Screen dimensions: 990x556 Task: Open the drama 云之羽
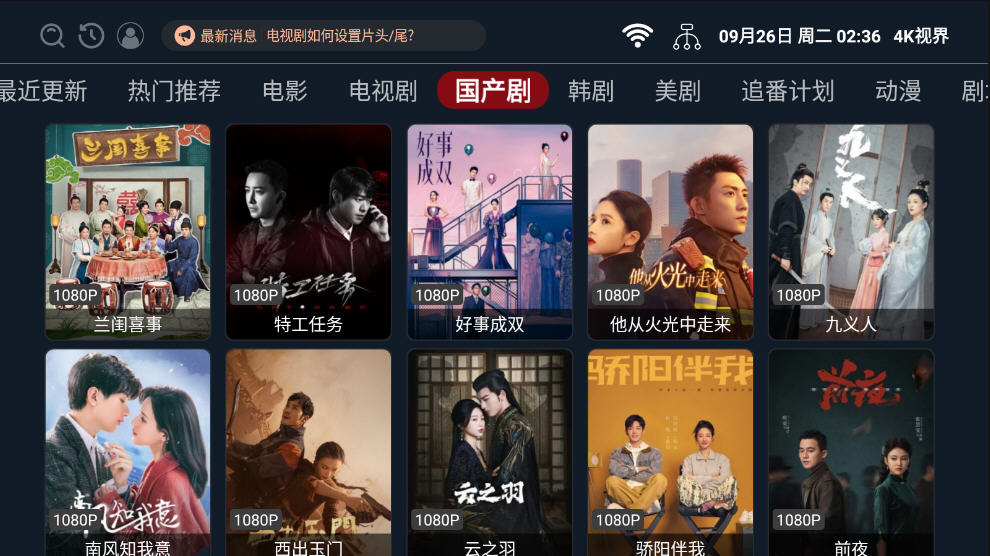point(490,452)
